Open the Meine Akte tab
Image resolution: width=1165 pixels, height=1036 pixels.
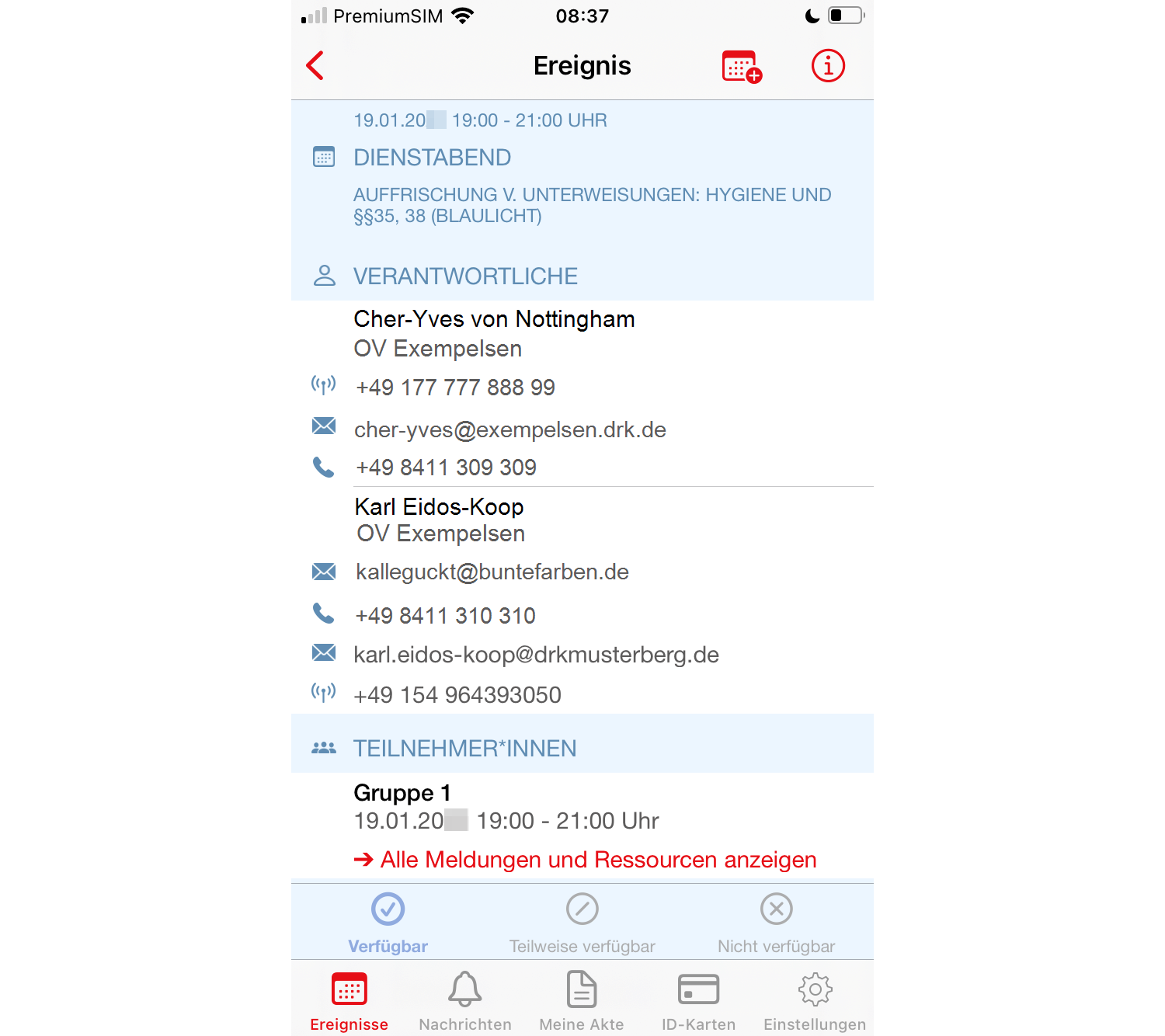[x=582, y=1000]
